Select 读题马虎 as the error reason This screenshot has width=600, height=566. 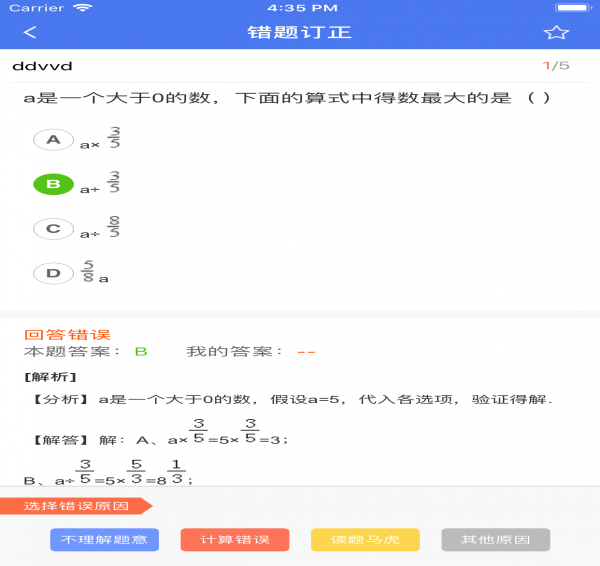365,540
